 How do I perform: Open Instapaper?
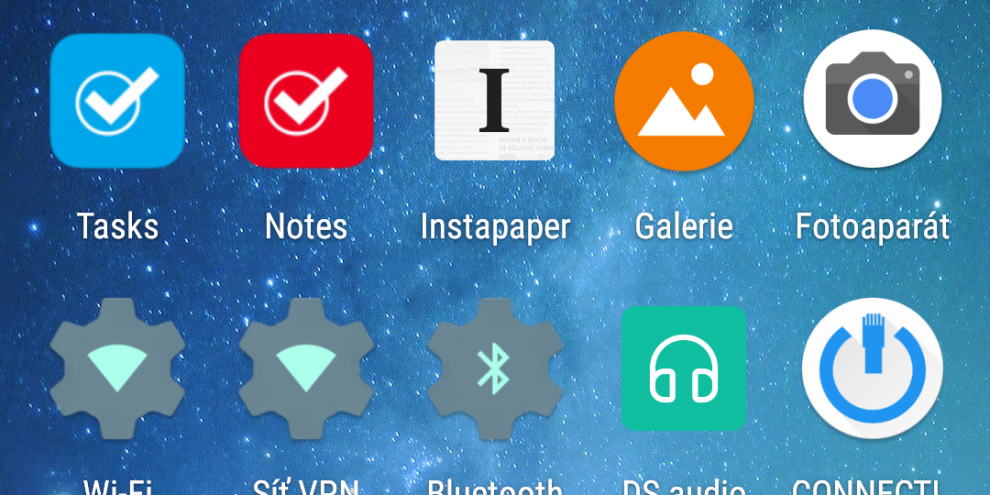pyautogui.click(x=495, y=100)
